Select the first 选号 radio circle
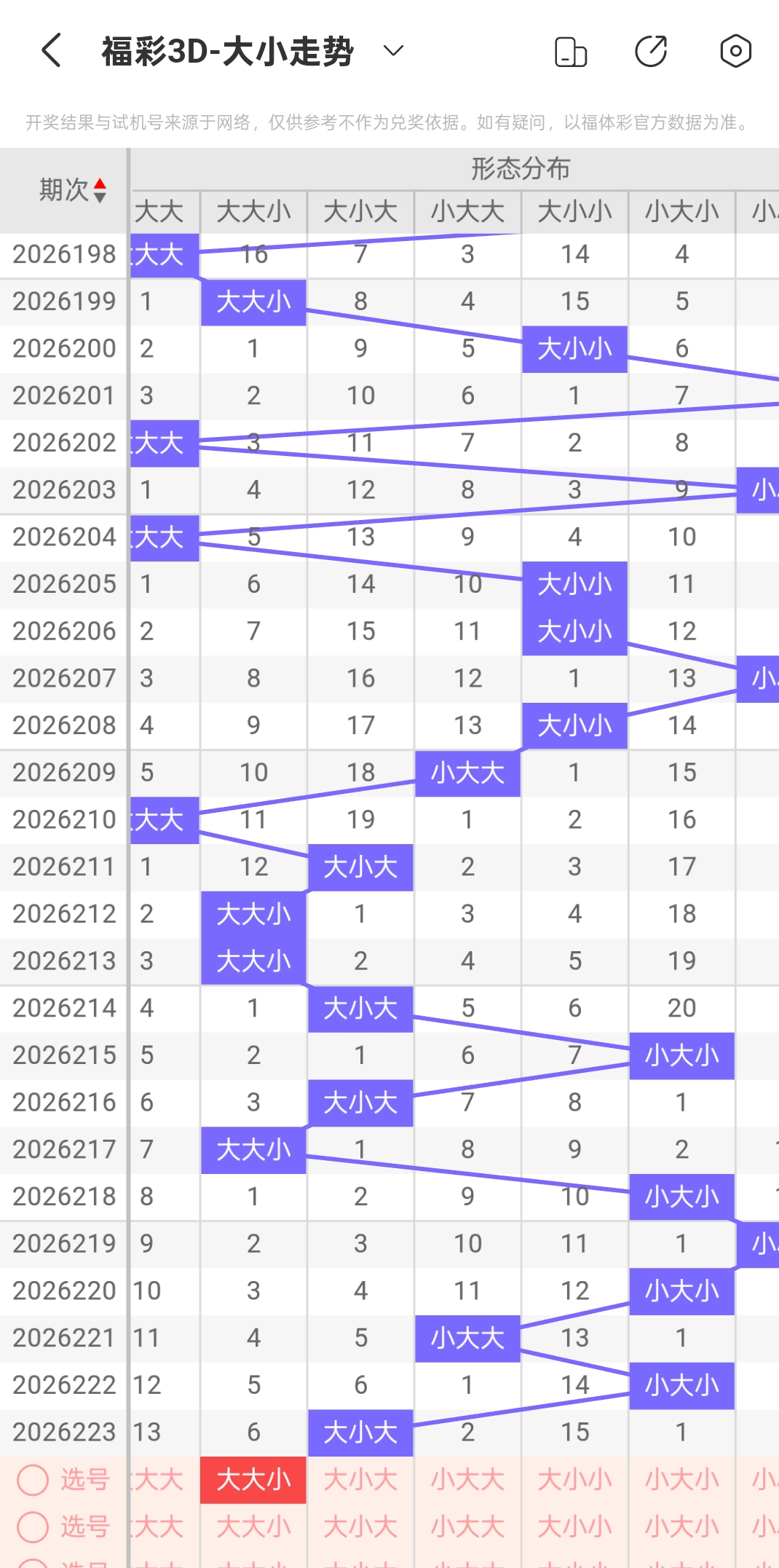 33,1480
